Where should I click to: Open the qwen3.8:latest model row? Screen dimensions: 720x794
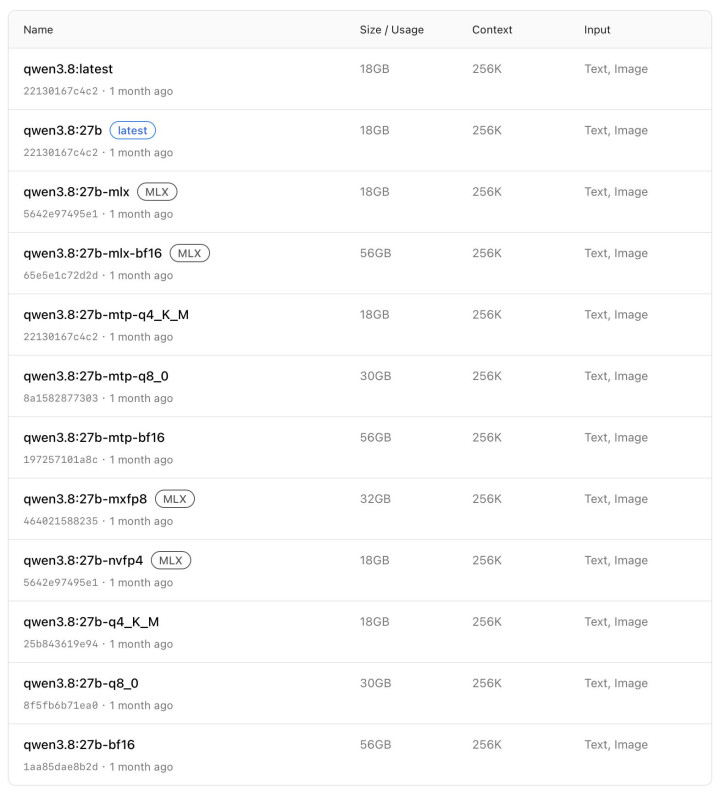pos(359,79)
